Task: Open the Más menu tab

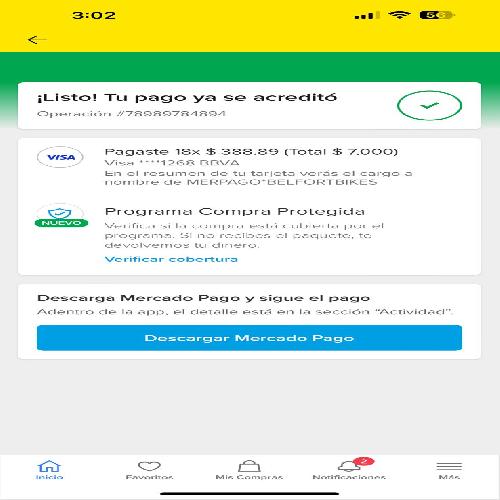Action: (x=449, y=470)
